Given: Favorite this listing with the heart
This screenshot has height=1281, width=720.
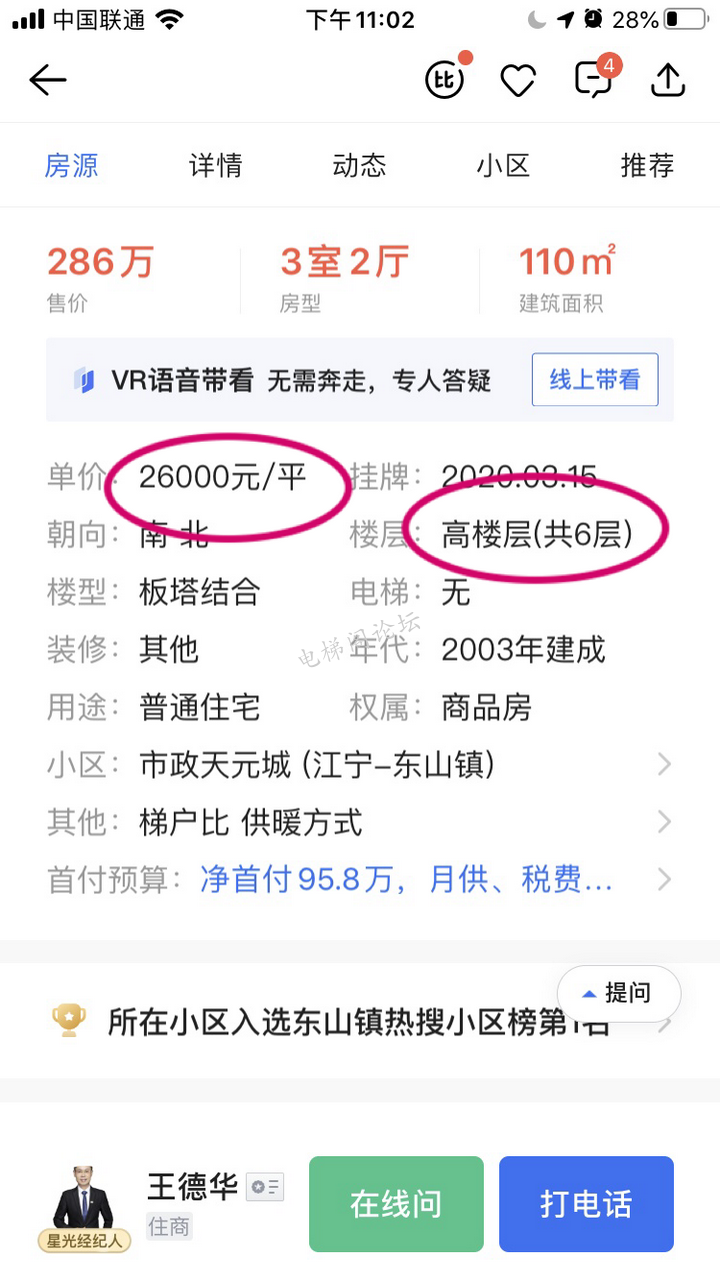Looking at the screenshot, I should click(518, 81).
